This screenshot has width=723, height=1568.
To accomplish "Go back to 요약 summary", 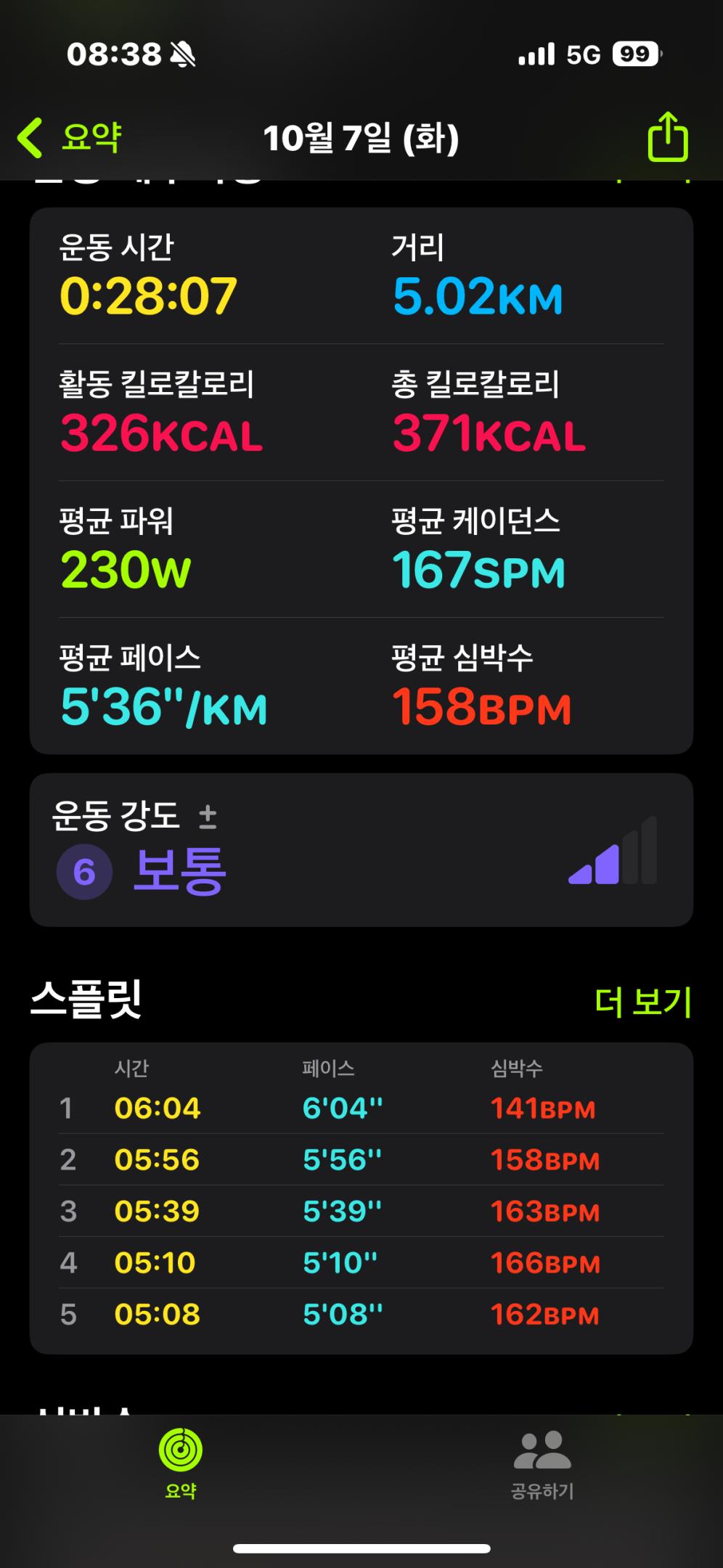I will [70, 138].
